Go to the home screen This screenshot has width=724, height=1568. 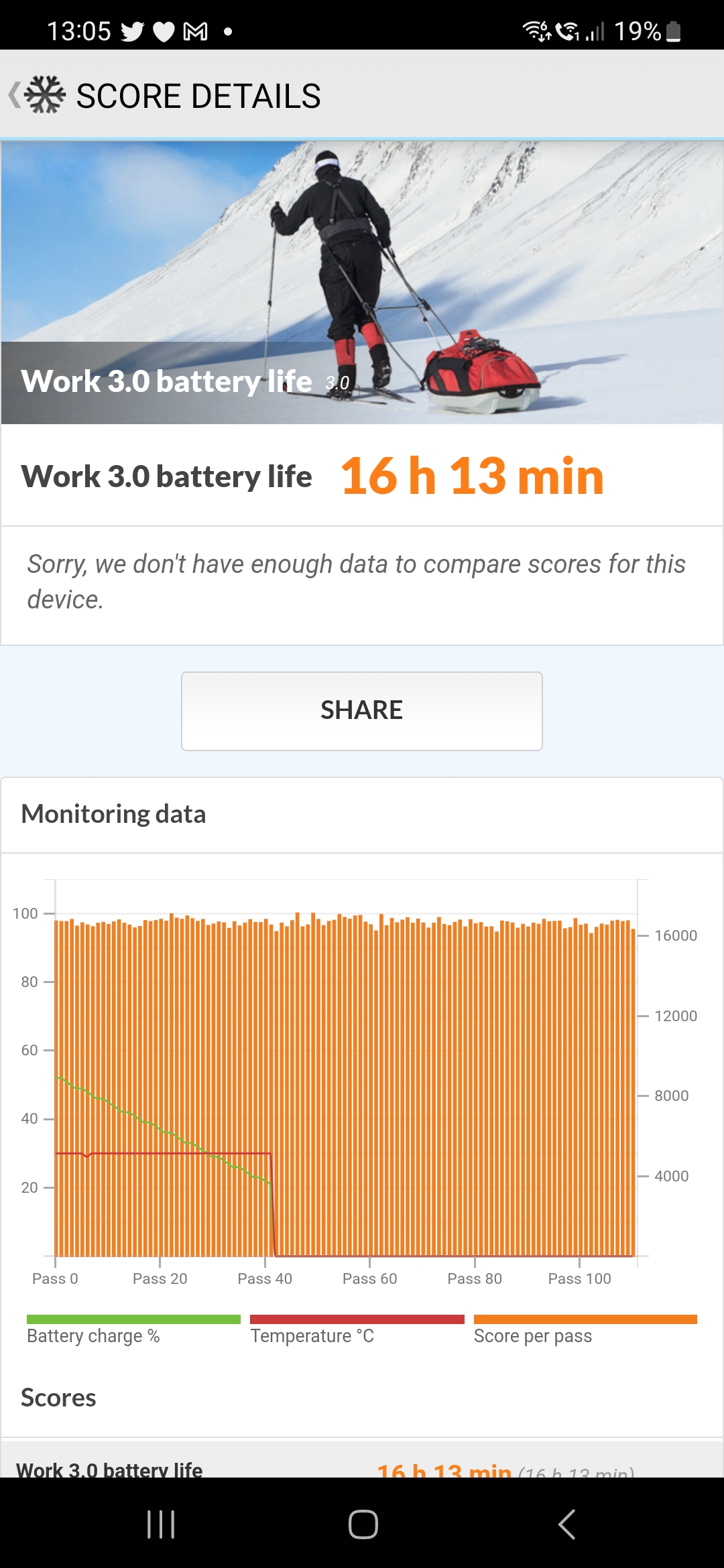coord(363,1524)
